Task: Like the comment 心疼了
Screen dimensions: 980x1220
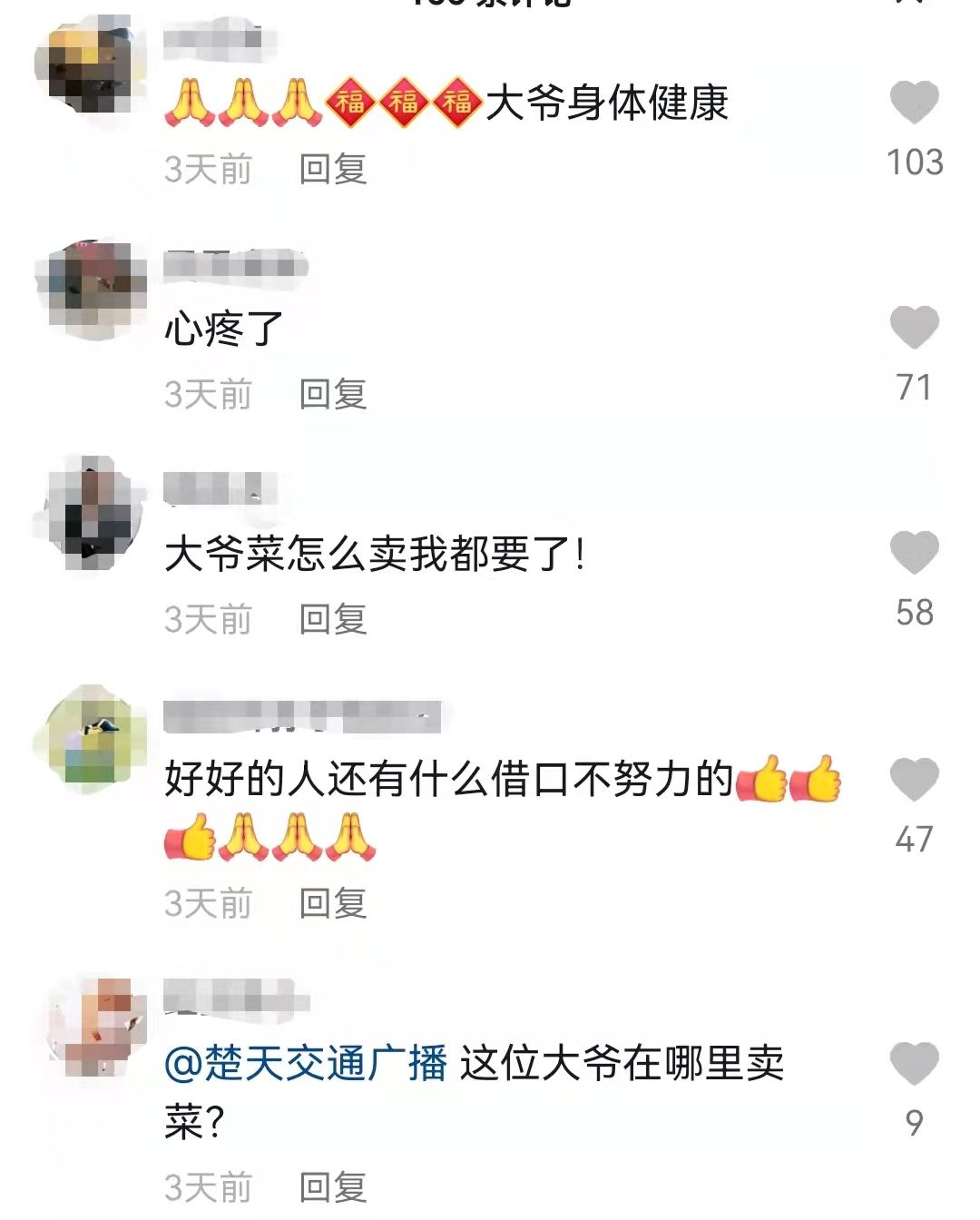Action: click(914, 327)
